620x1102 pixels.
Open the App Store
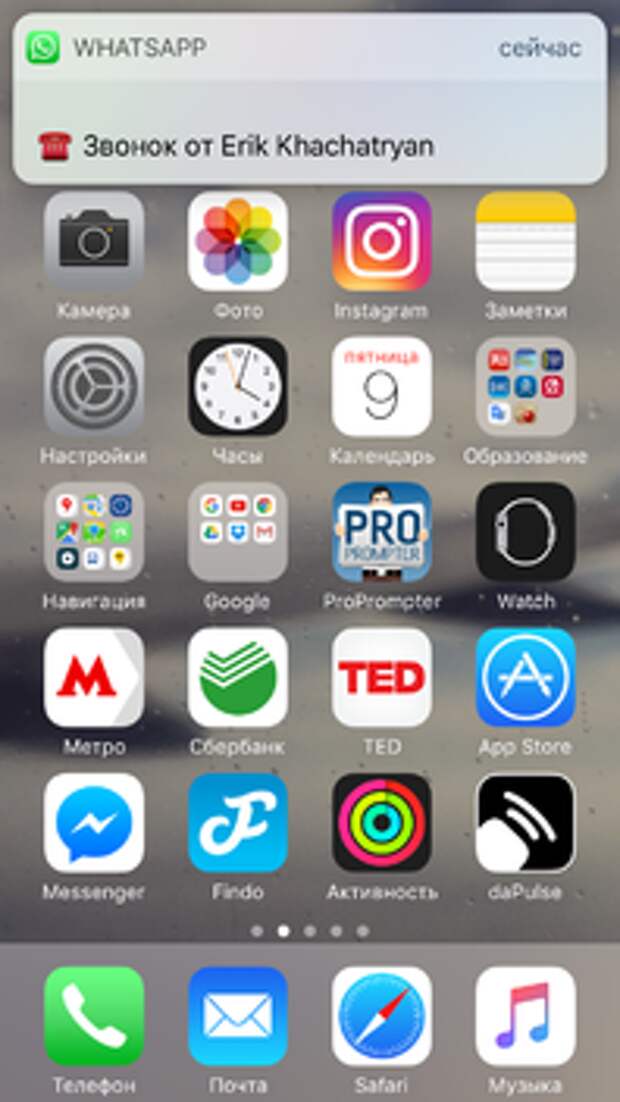coord(526,677)
